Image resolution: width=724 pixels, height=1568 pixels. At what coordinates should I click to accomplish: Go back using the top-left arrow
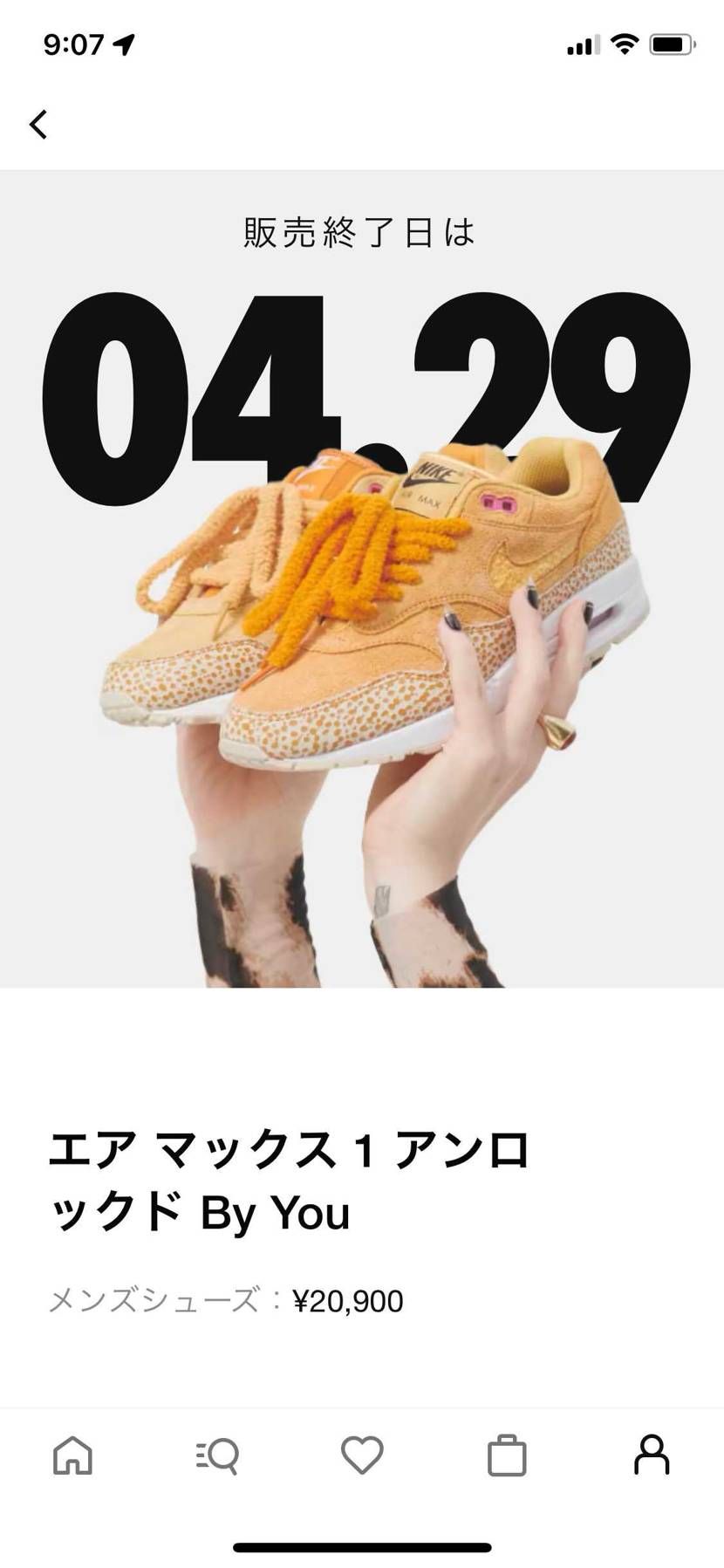coord(38,125)
